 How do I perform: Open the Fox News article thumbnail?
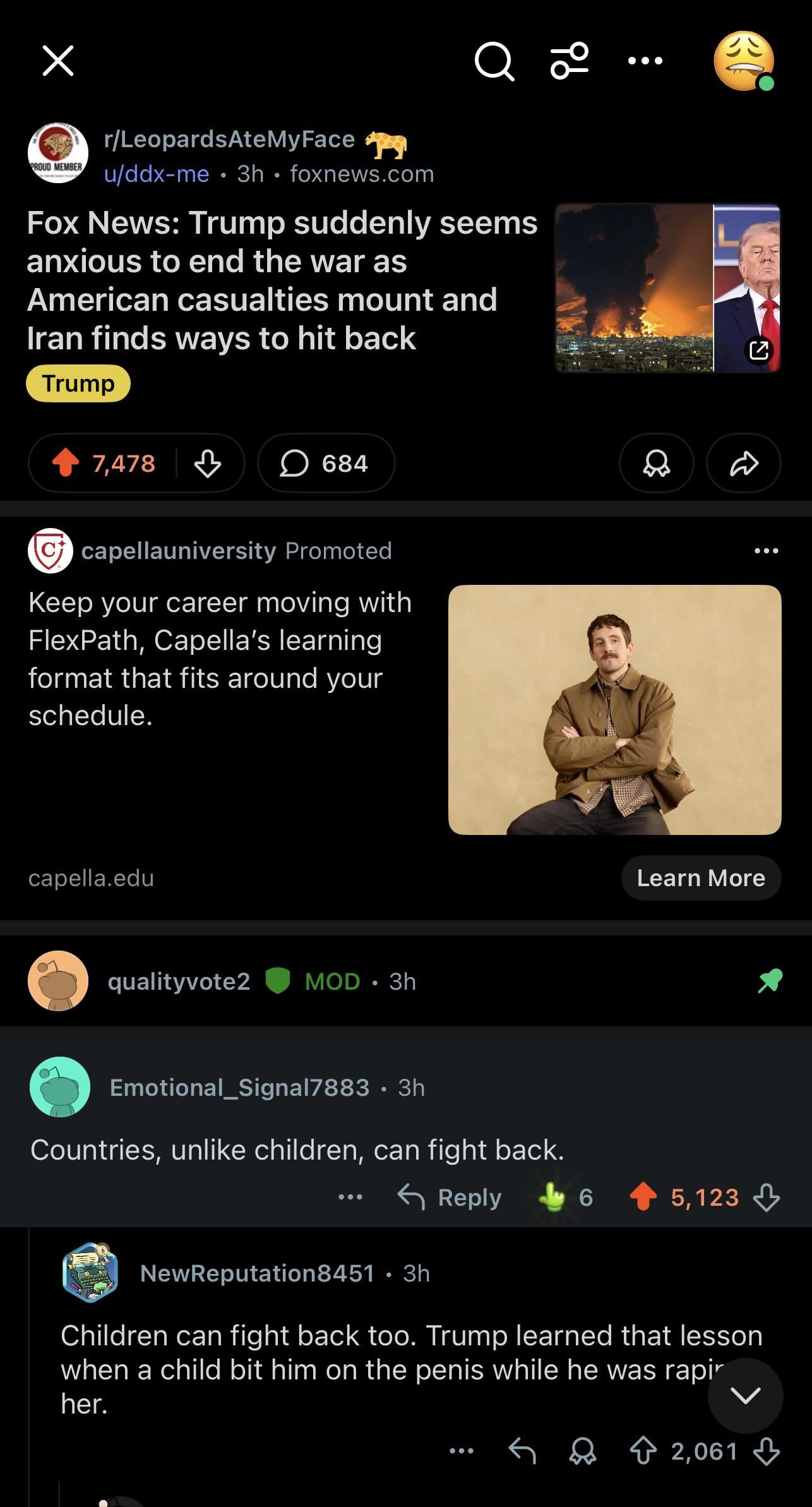pos(667,288)
